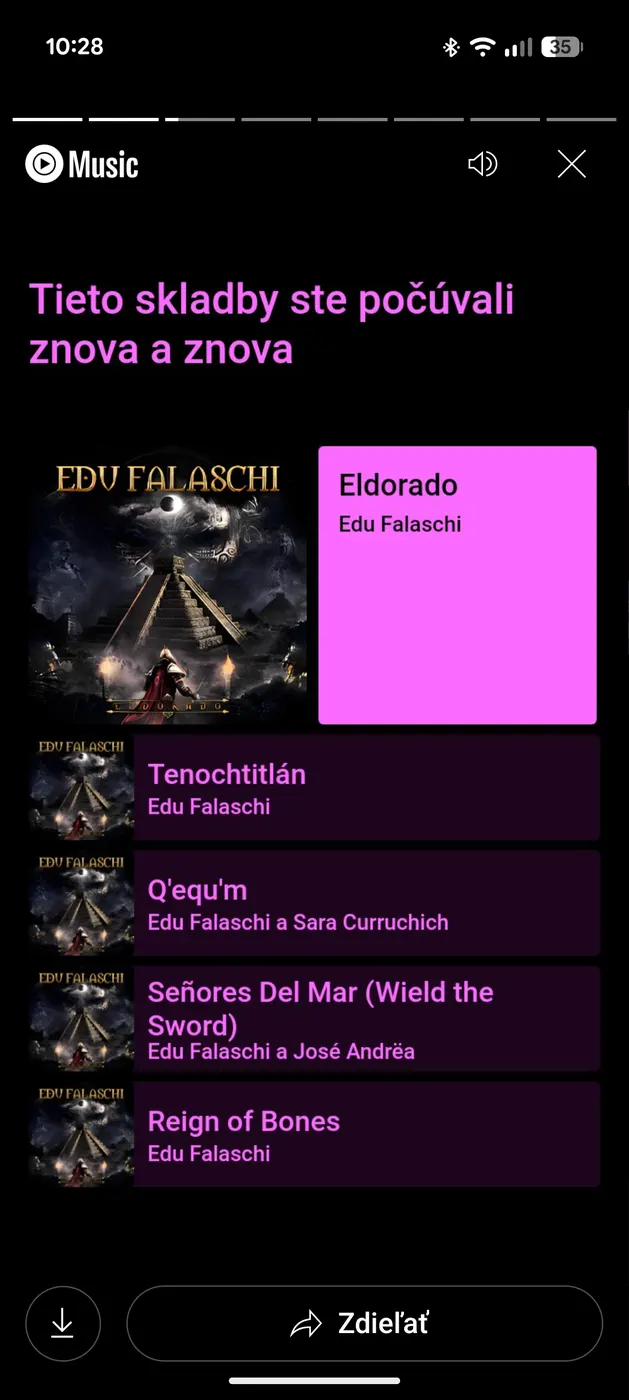Tap the Reign of Bones track
This screenshot has height=1400, width=629.
365,1134
